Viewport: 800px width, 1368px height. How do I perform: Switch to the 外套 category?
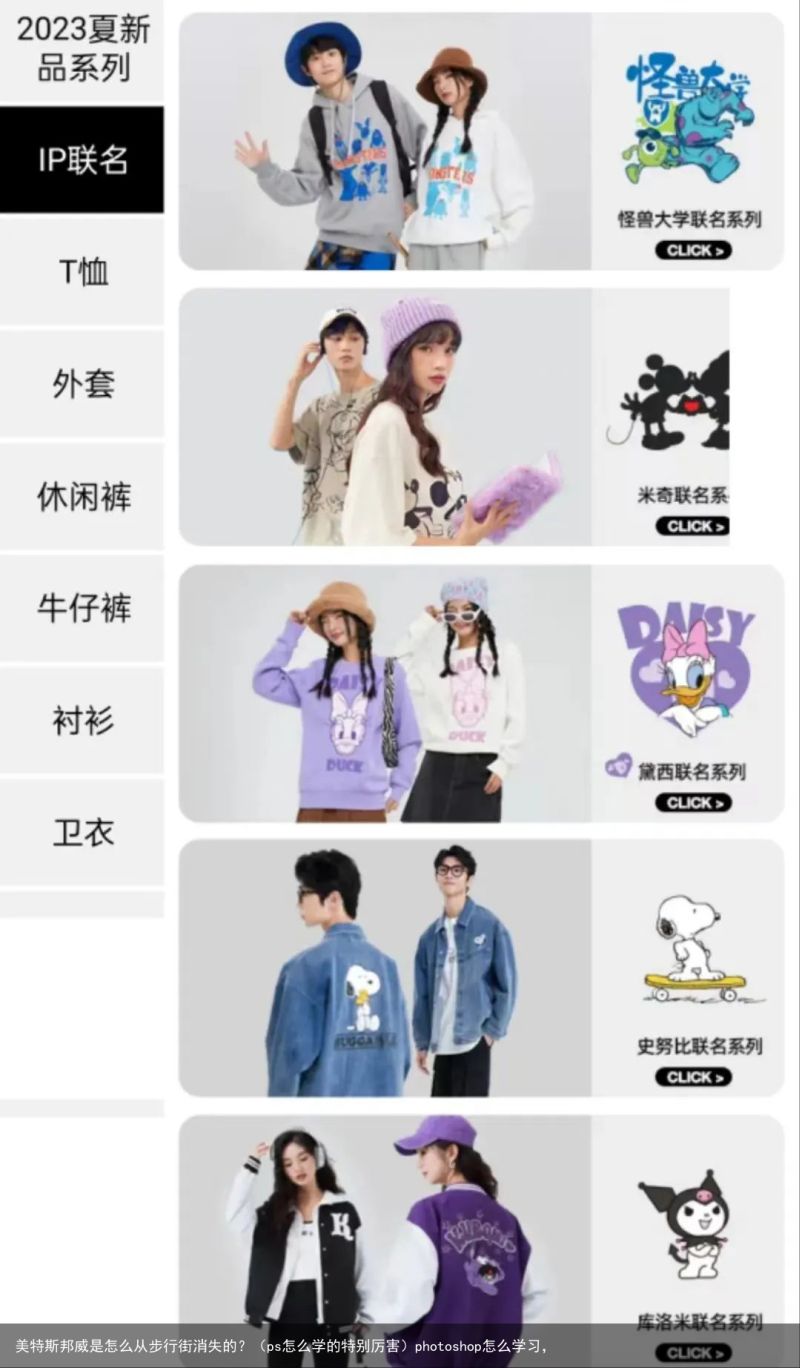(x=82, y=384)
